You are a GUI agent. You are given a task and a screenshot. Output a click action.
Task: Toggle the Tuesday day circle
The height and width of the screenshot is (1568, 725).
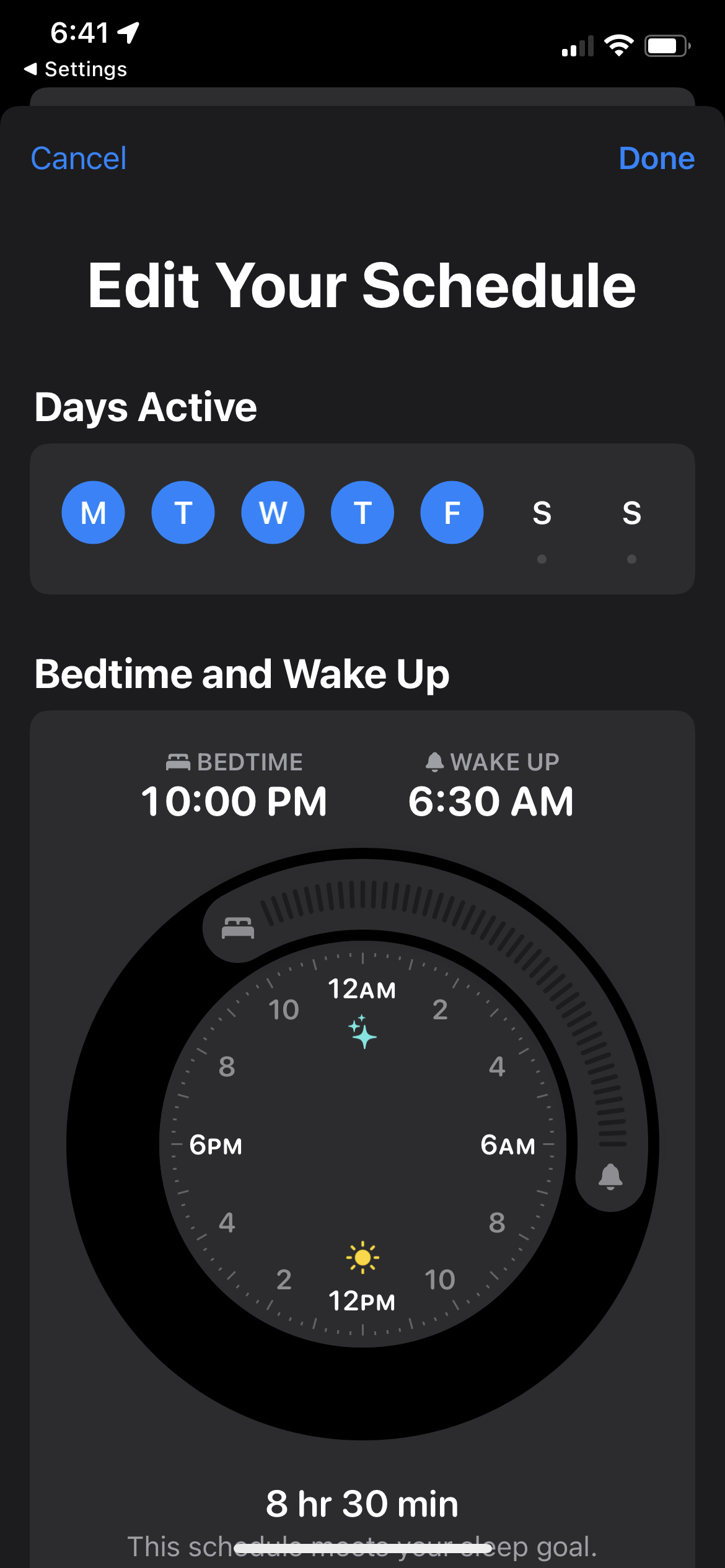click(x=183, y=513)
